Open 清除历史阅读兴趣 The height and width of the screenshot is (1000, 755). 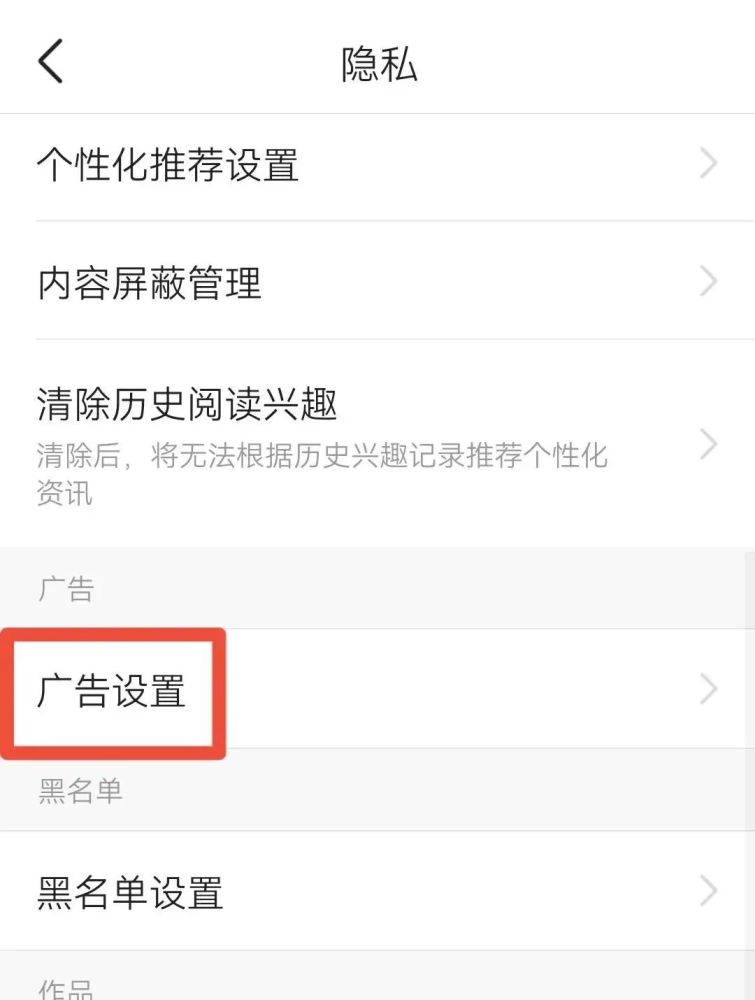point(377,443)
